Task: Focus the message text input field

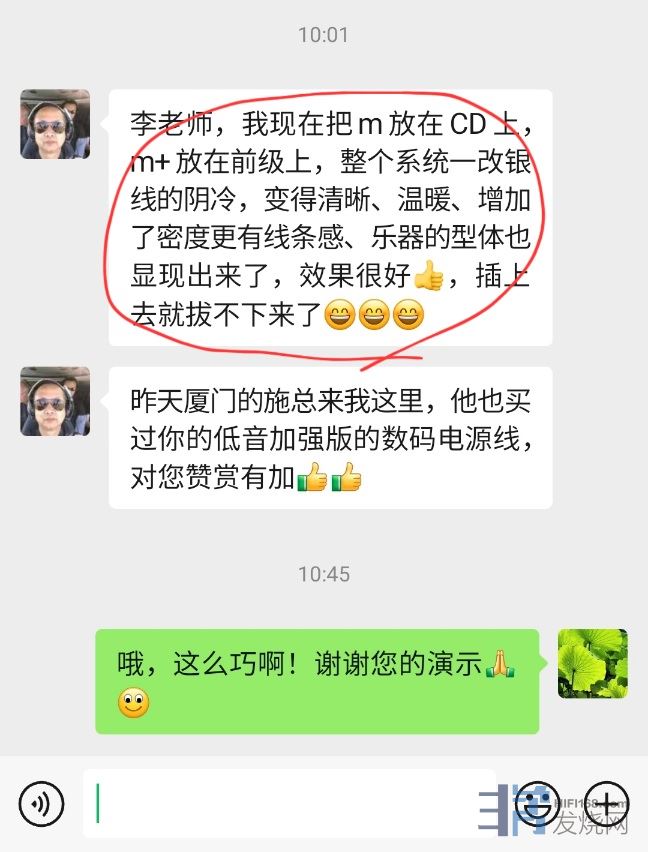Action: (x=290, y=803)
